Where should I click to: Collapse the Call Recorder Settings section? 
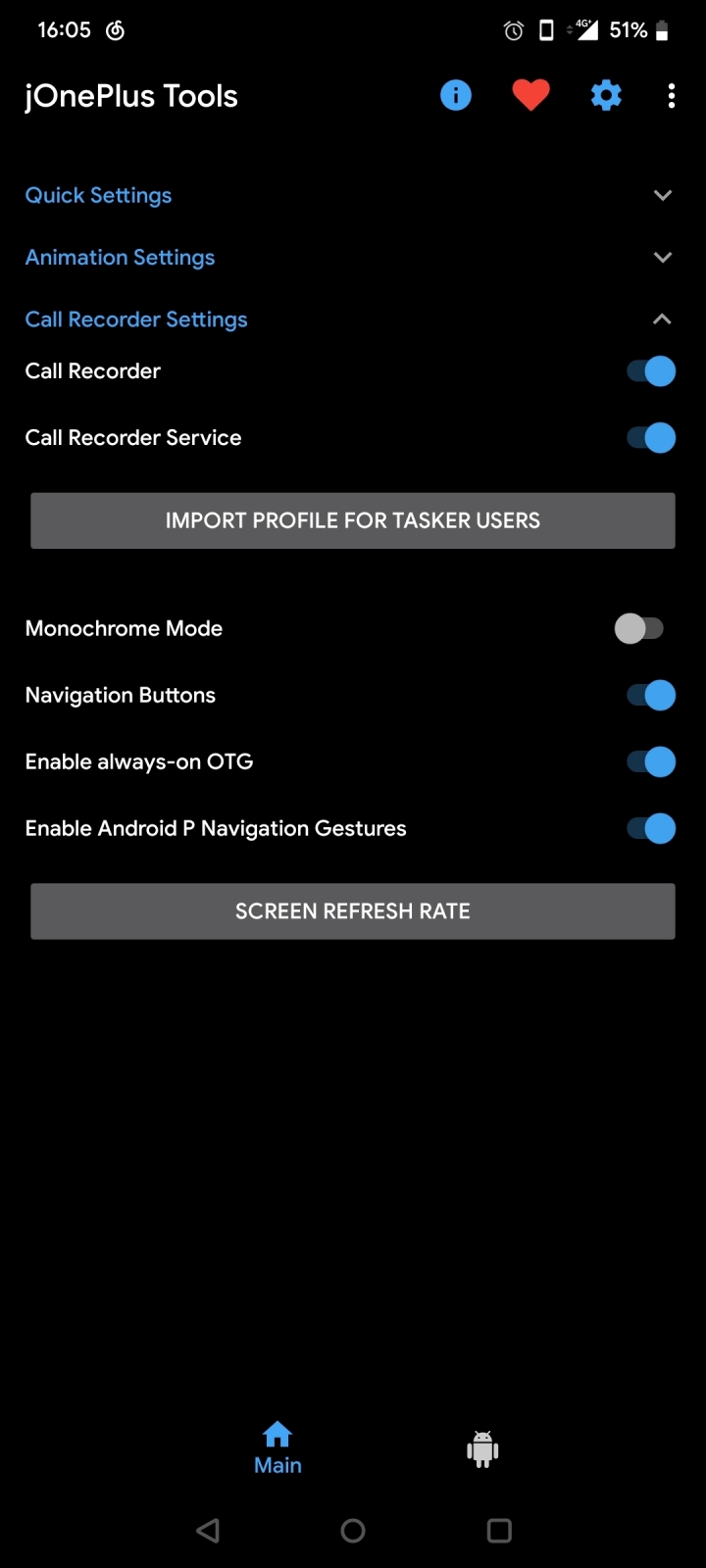(x=662, y=319)
